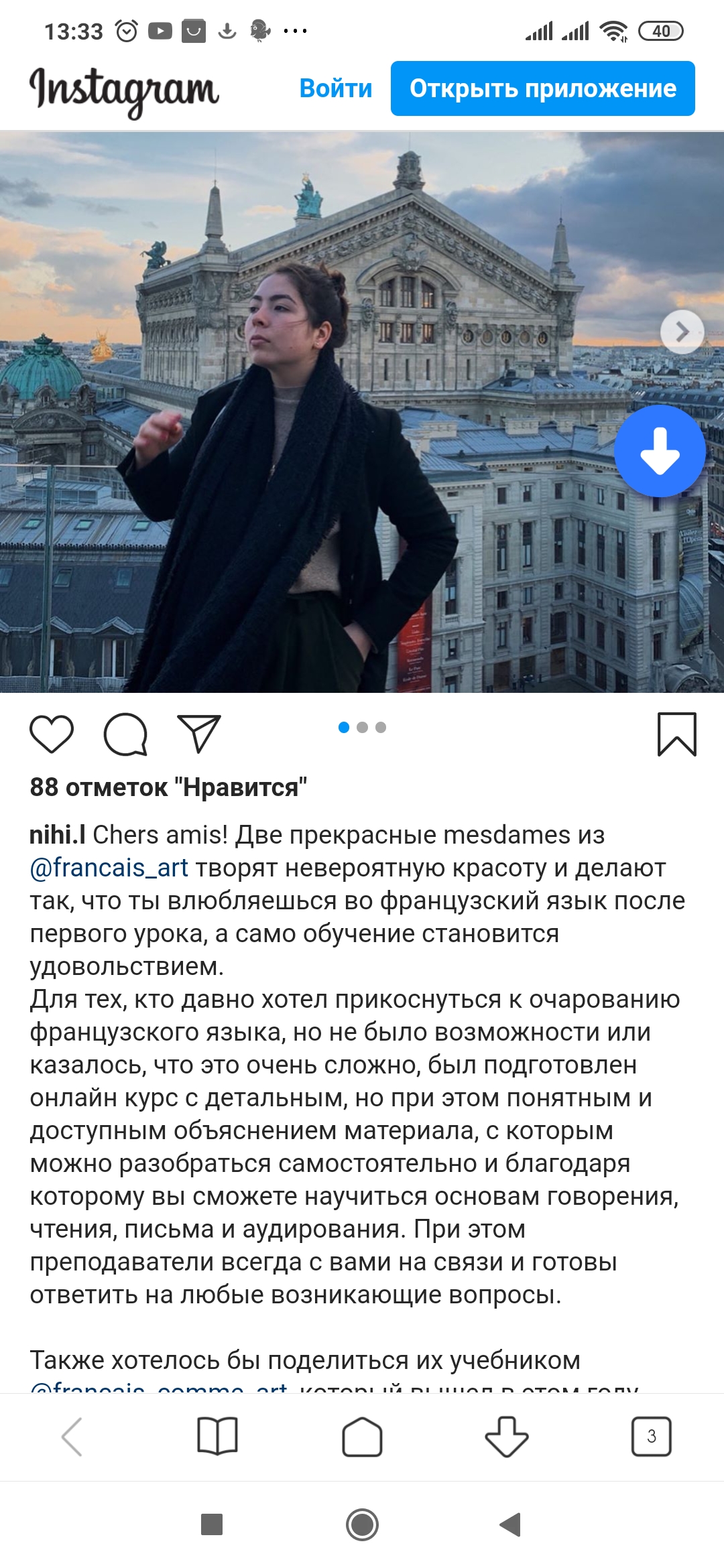Screen dimensions: 724x1568
Task: Open browser bookmarks book icon
Action: [x=218, y=1436]
